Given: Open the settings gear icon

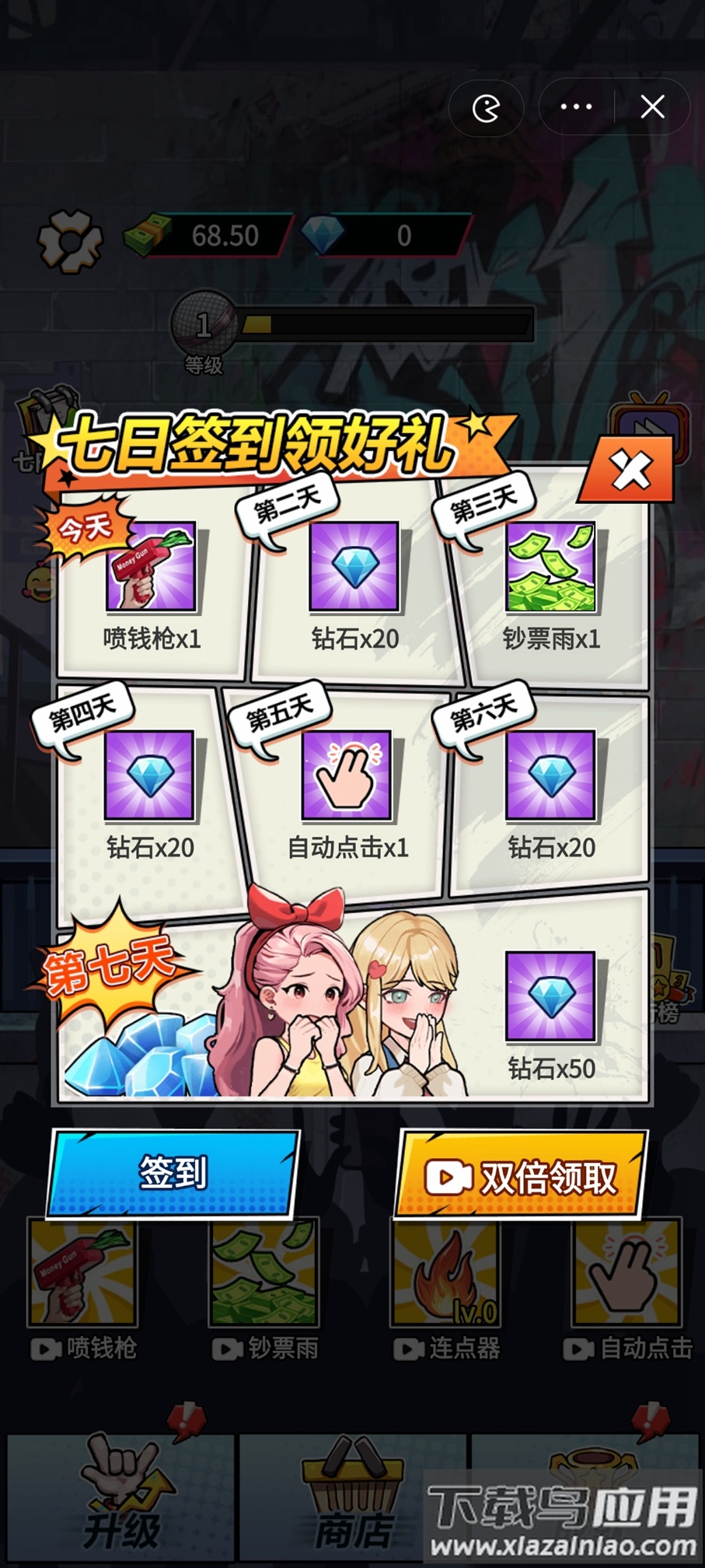Looking at the screenshot, I should (70, 240).
